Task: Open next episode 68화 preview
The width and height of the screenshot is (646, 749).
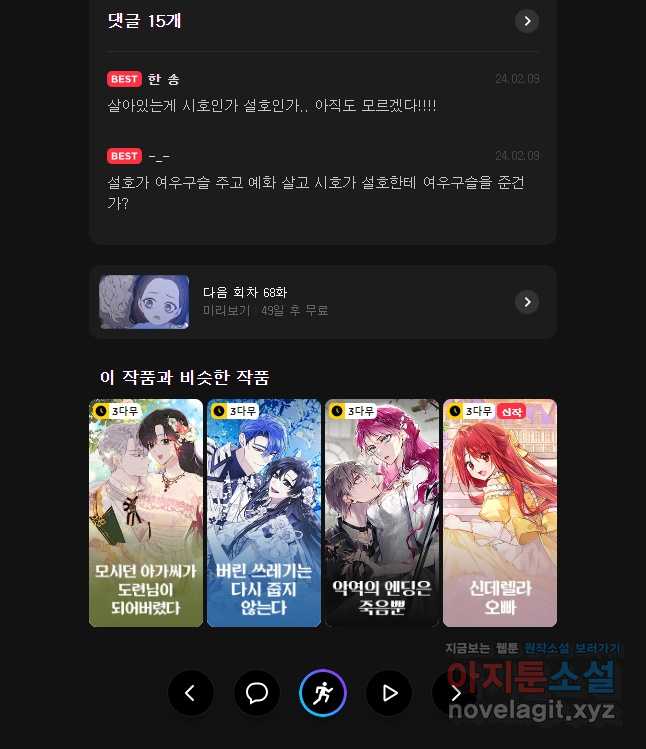Action: tap(322, 302)
